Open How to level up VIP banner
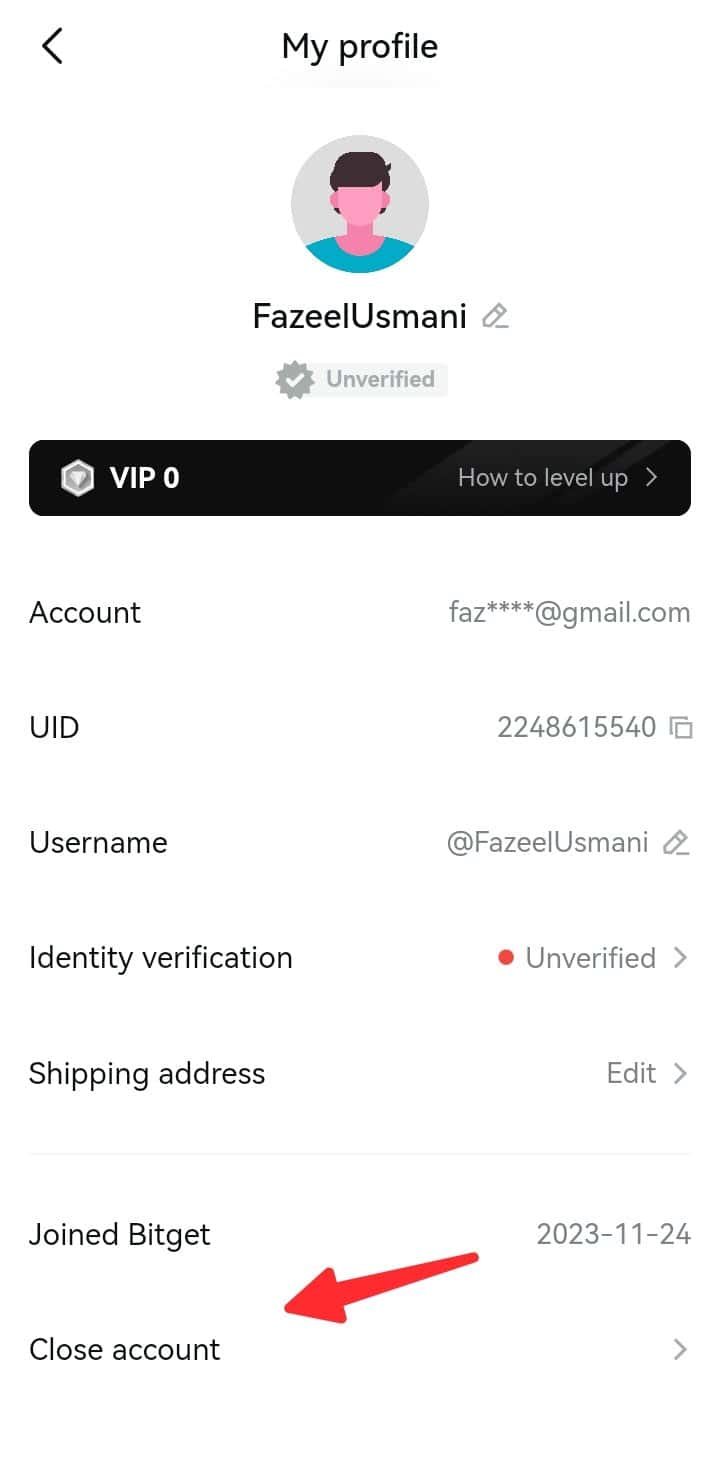This screenshot has width=720, height=1484. pos(360,478)
